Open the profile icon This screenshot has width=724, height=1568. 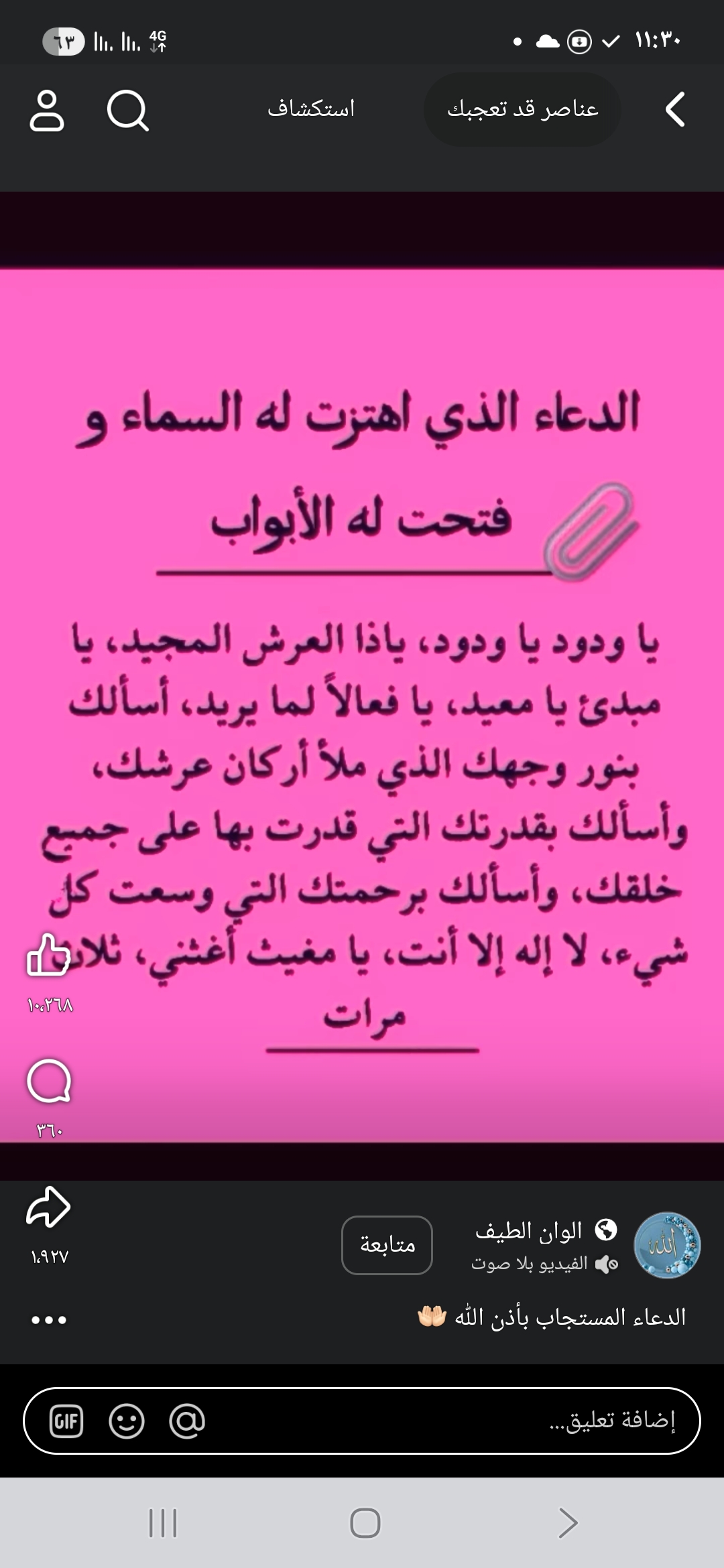47,111
